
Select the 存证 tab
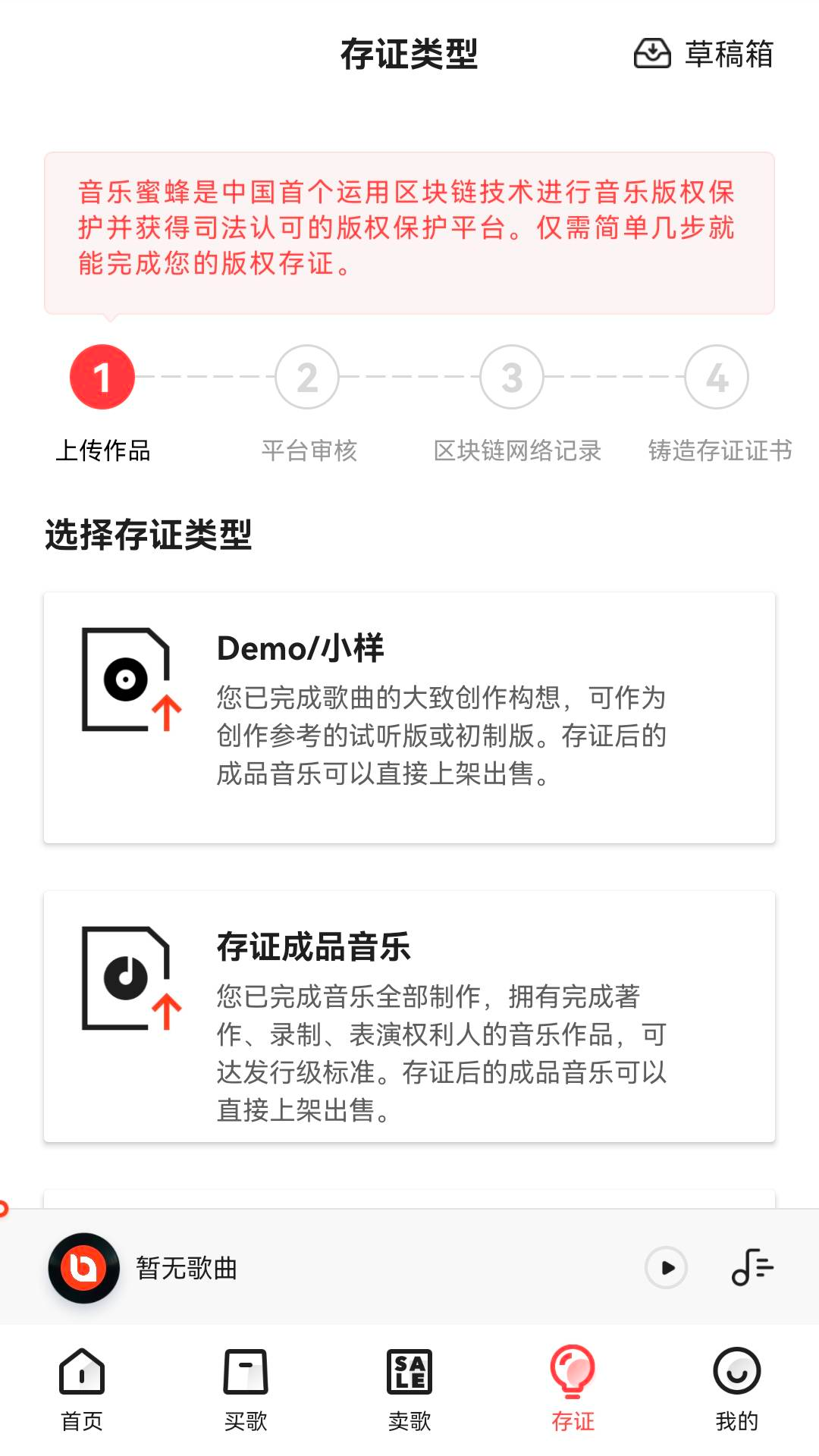(573, 1389)
